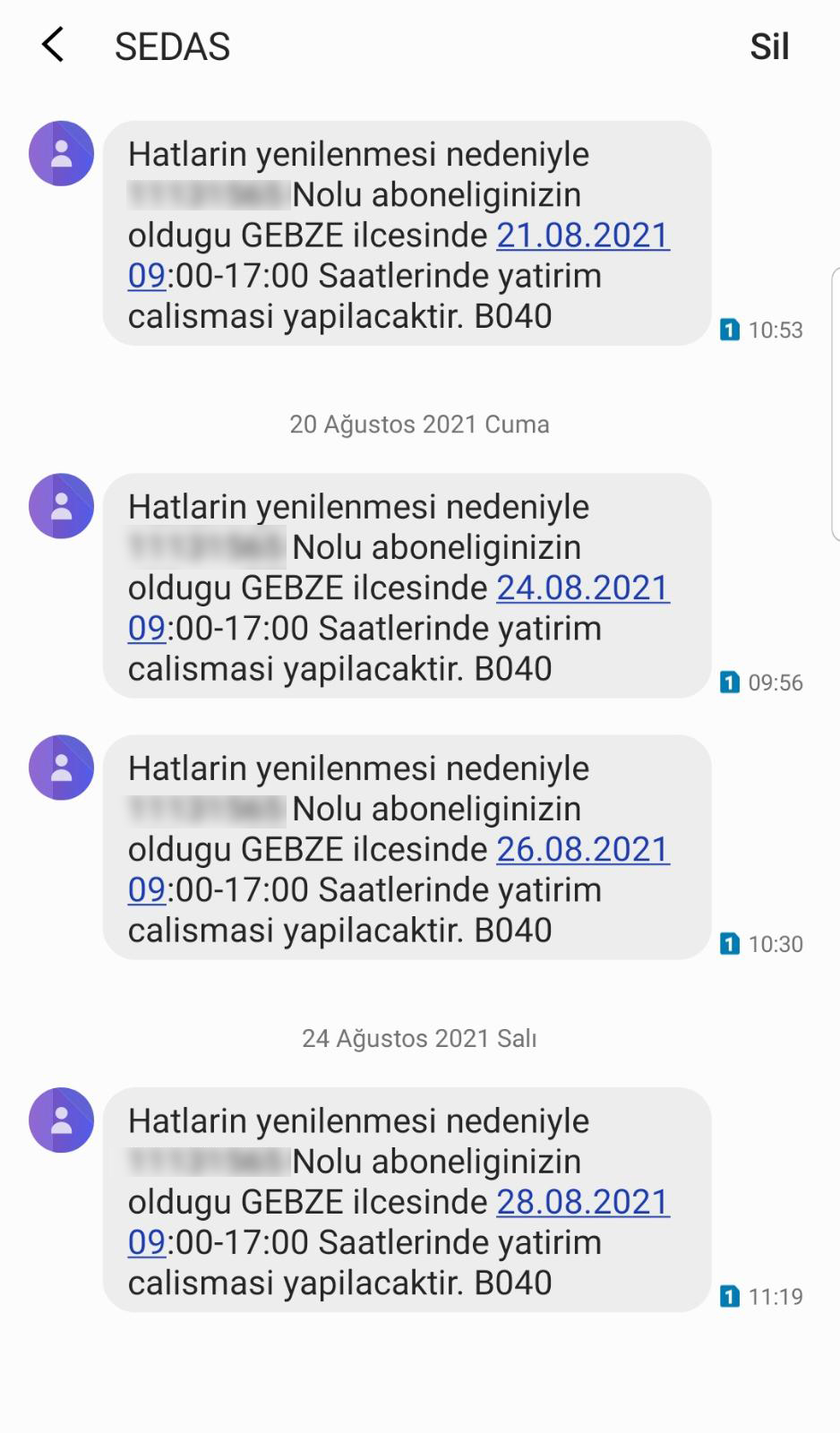The image size is (840, 1433).
Task: Tap the sender avatar beside the 10:53 message
Action: (x=62, y=153)
